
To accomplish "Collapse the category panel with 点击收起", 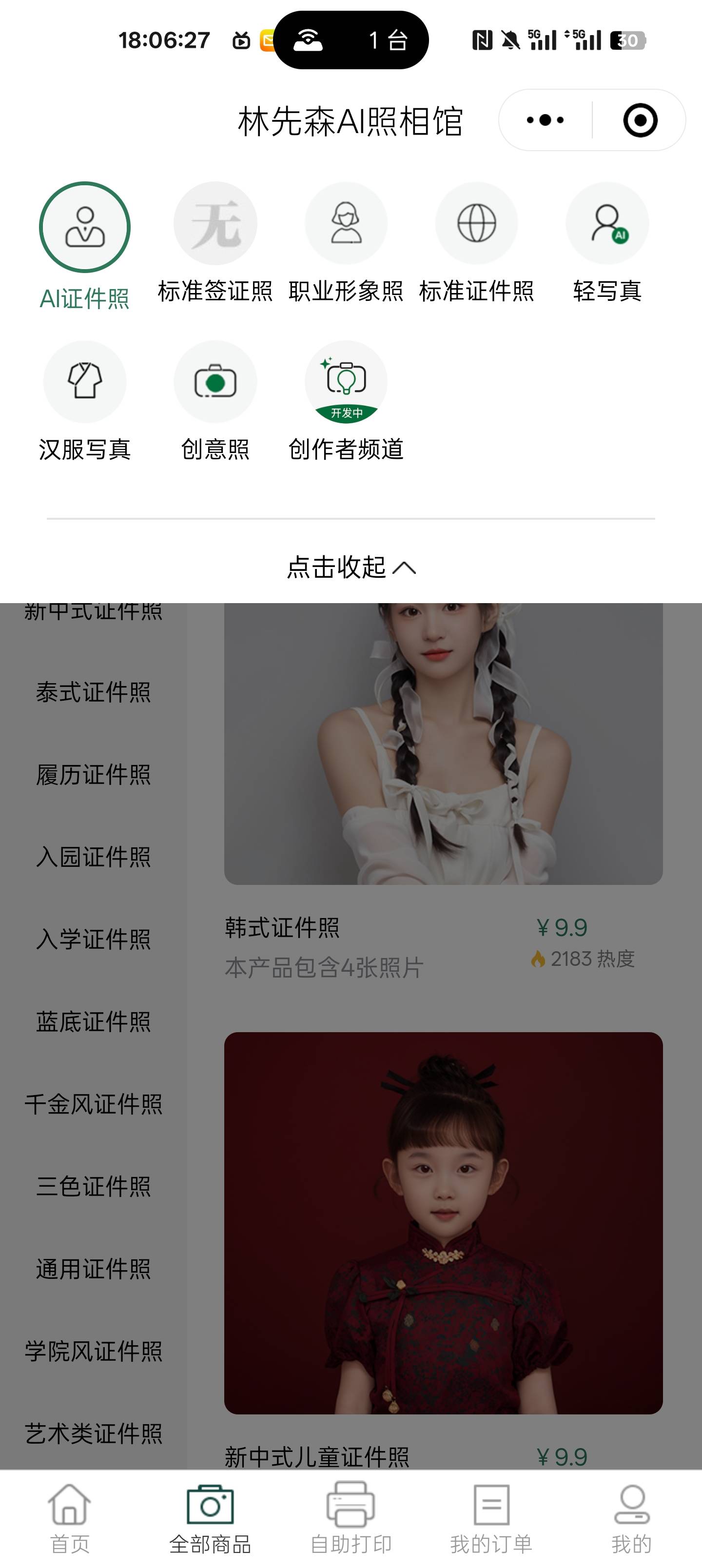I will (x=351, y=568).
